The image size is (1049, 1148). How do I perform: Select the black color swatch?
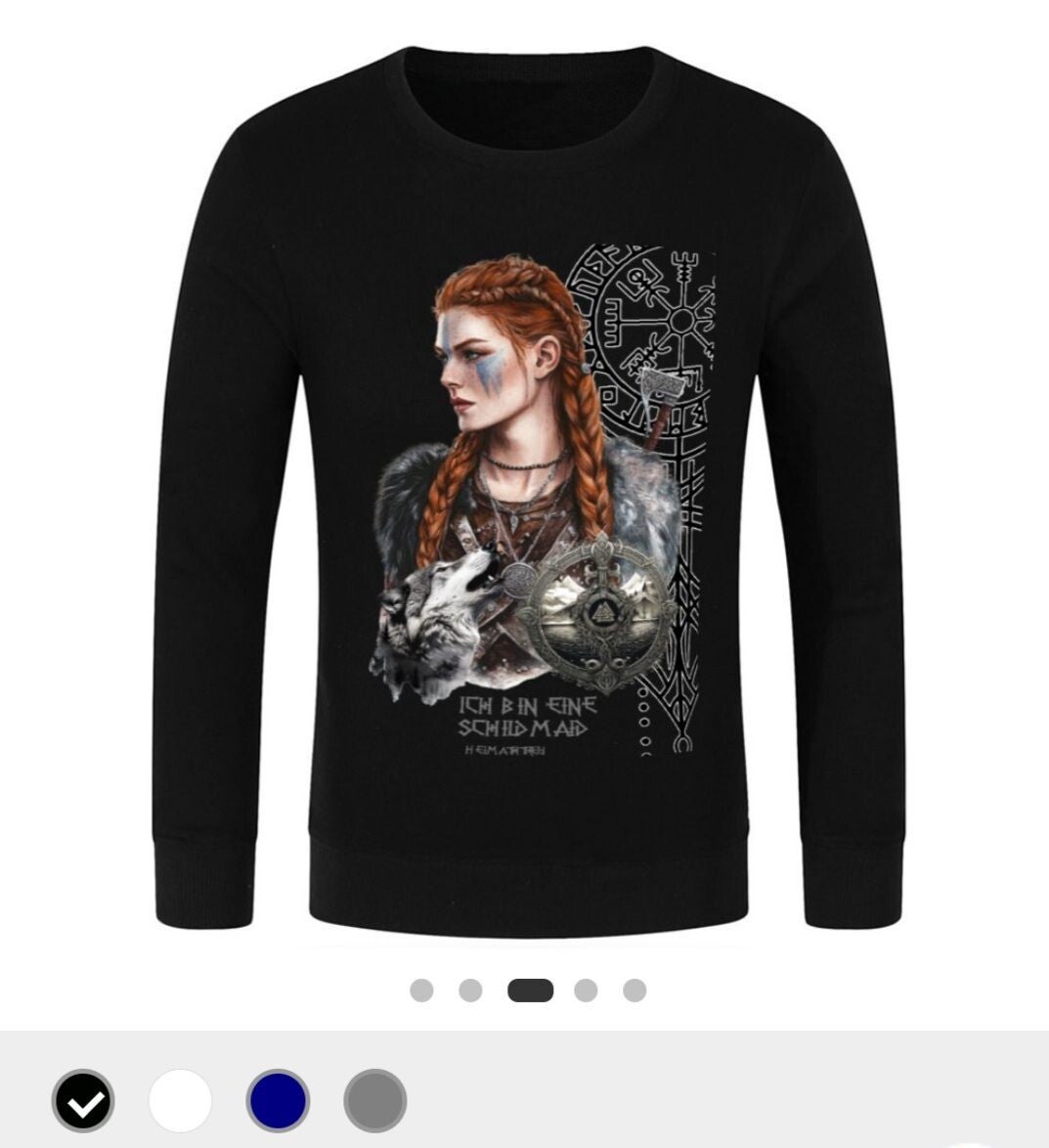[83, 1101]
